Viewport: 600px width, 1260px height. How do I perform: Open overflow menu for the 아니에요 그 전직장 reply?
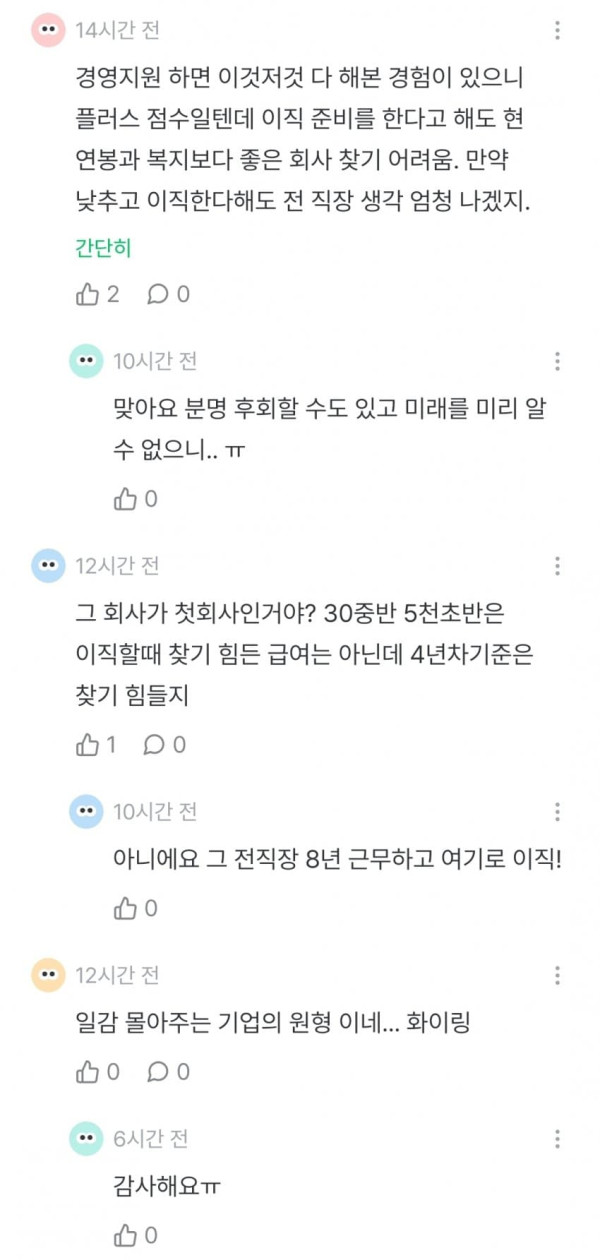click(x=557, y=811)
